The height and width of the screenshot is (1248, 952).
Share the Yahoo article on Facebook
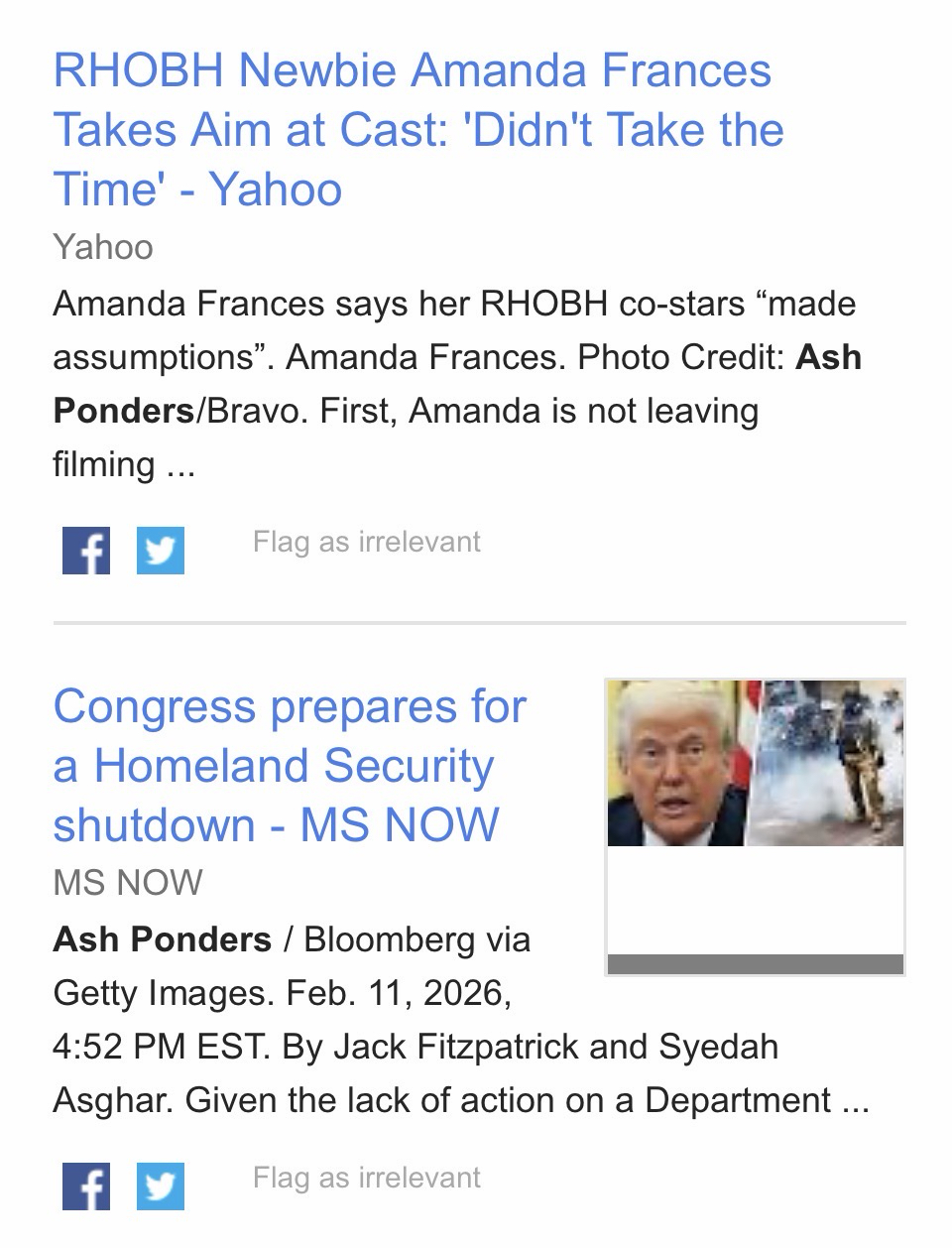[x=86, y=551]
